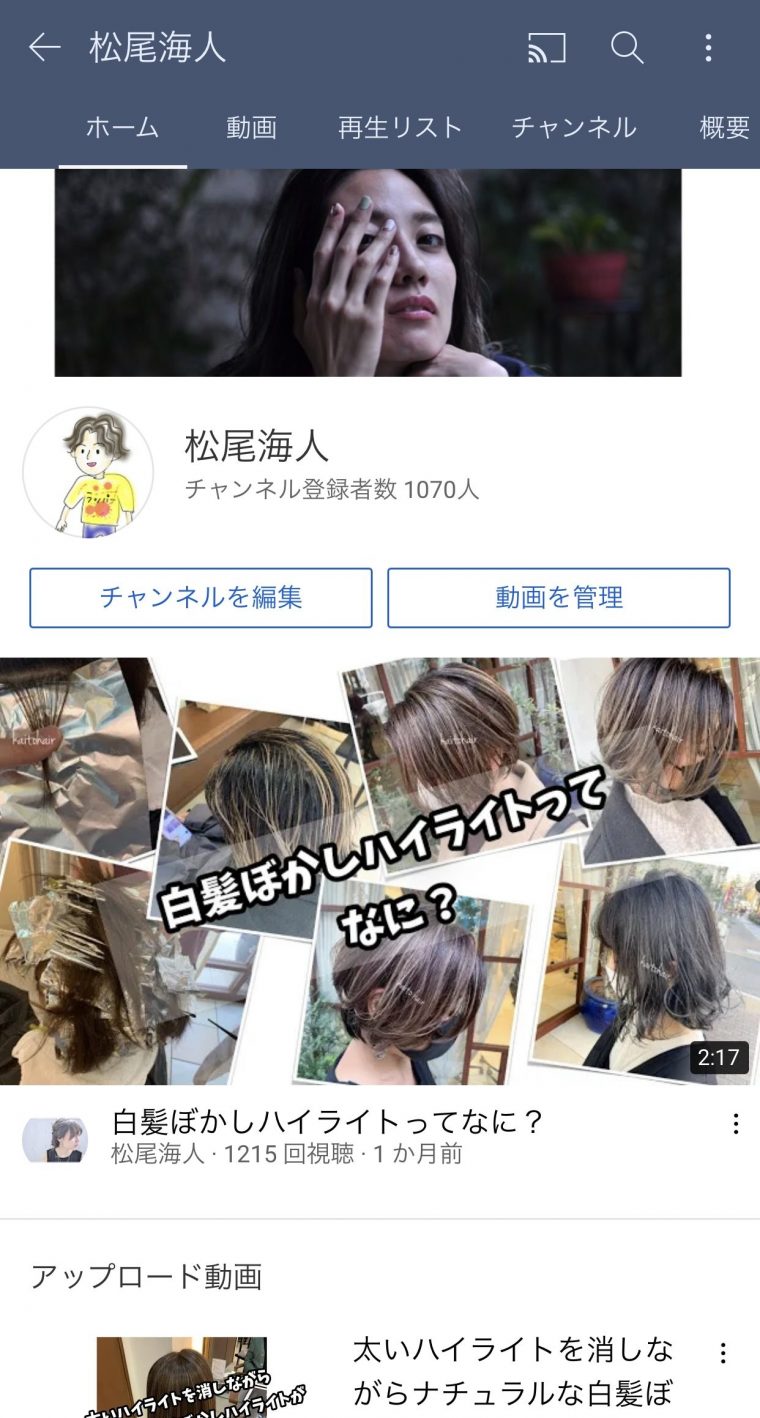The height and width of the screenshot is (1418, 760).
Task: Switch to the 動画 tab
Action: [x=251, y=128]
